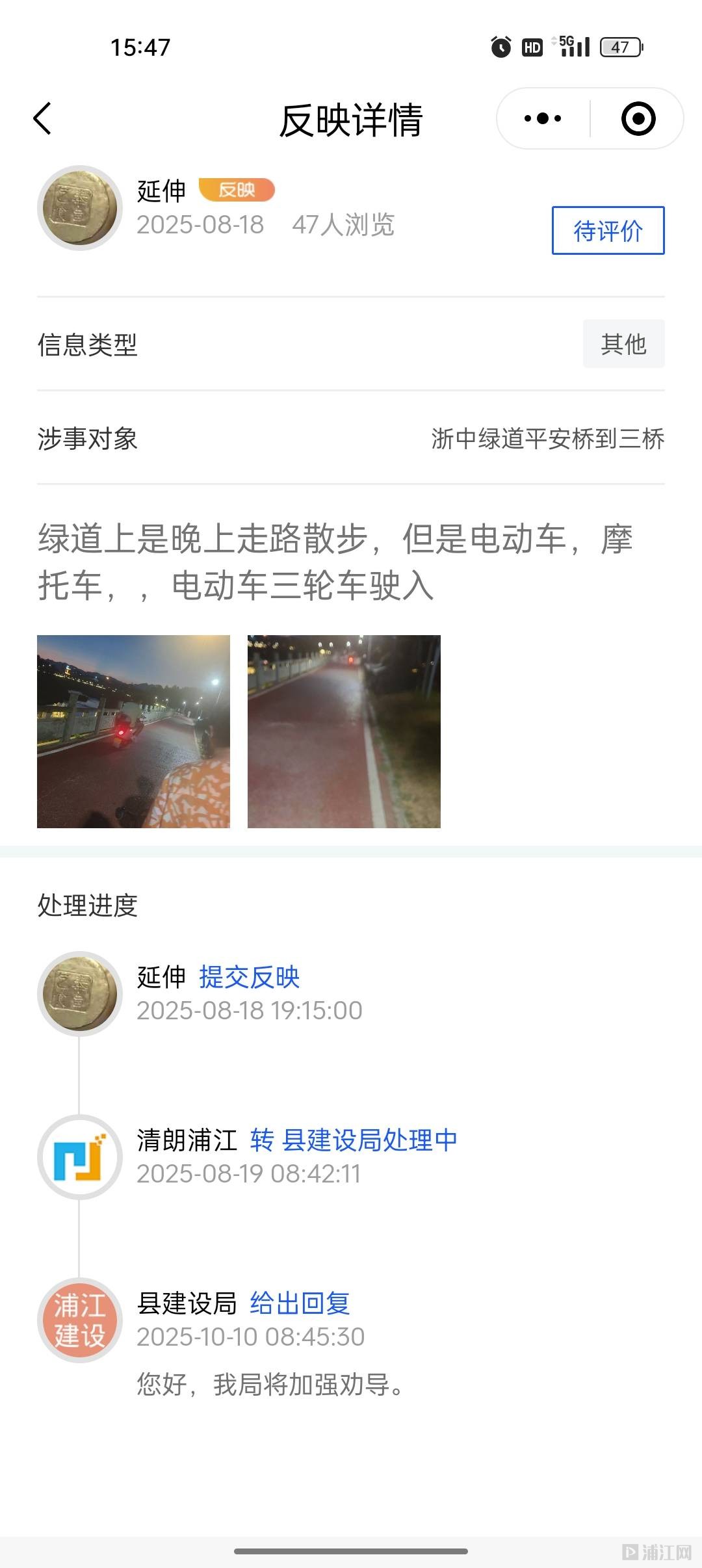Viewport: 702px width, 1568px height.
Task: Open the photo of the empty red path
Action: click(344, 731)
